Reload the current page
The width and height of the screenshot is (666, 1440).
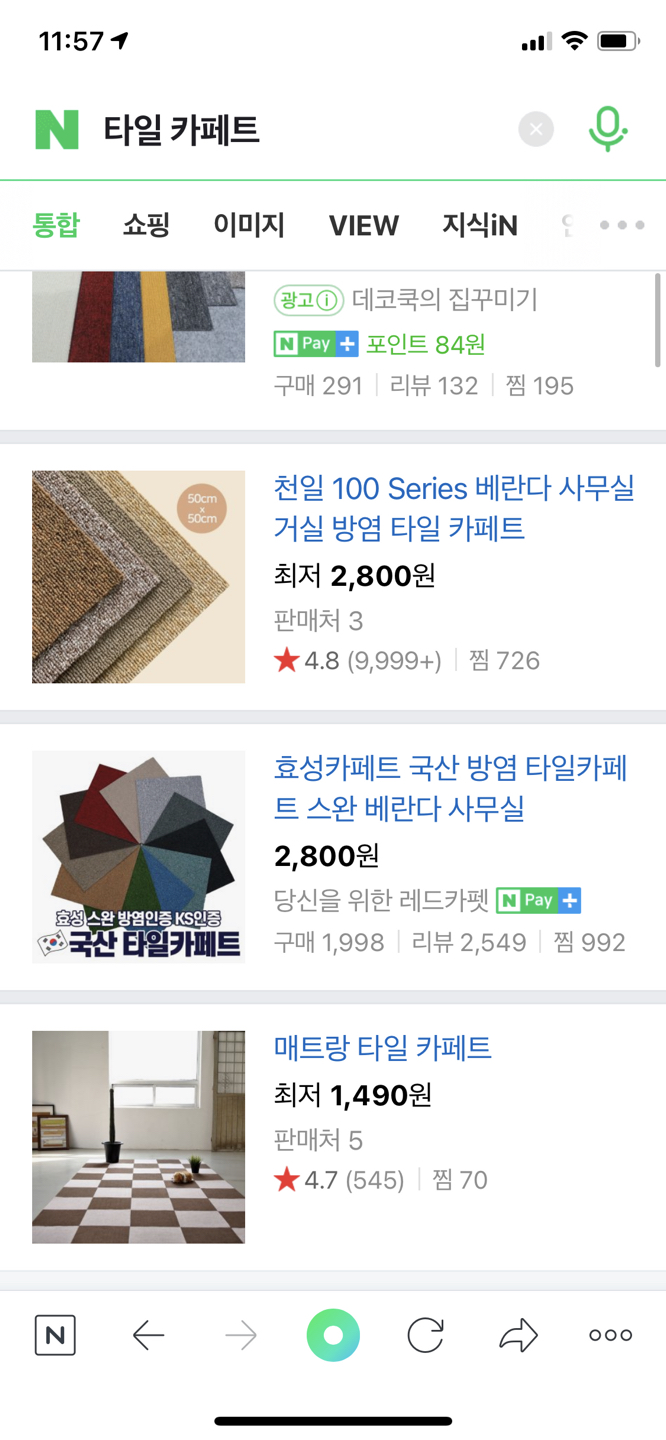(425, 1335)
